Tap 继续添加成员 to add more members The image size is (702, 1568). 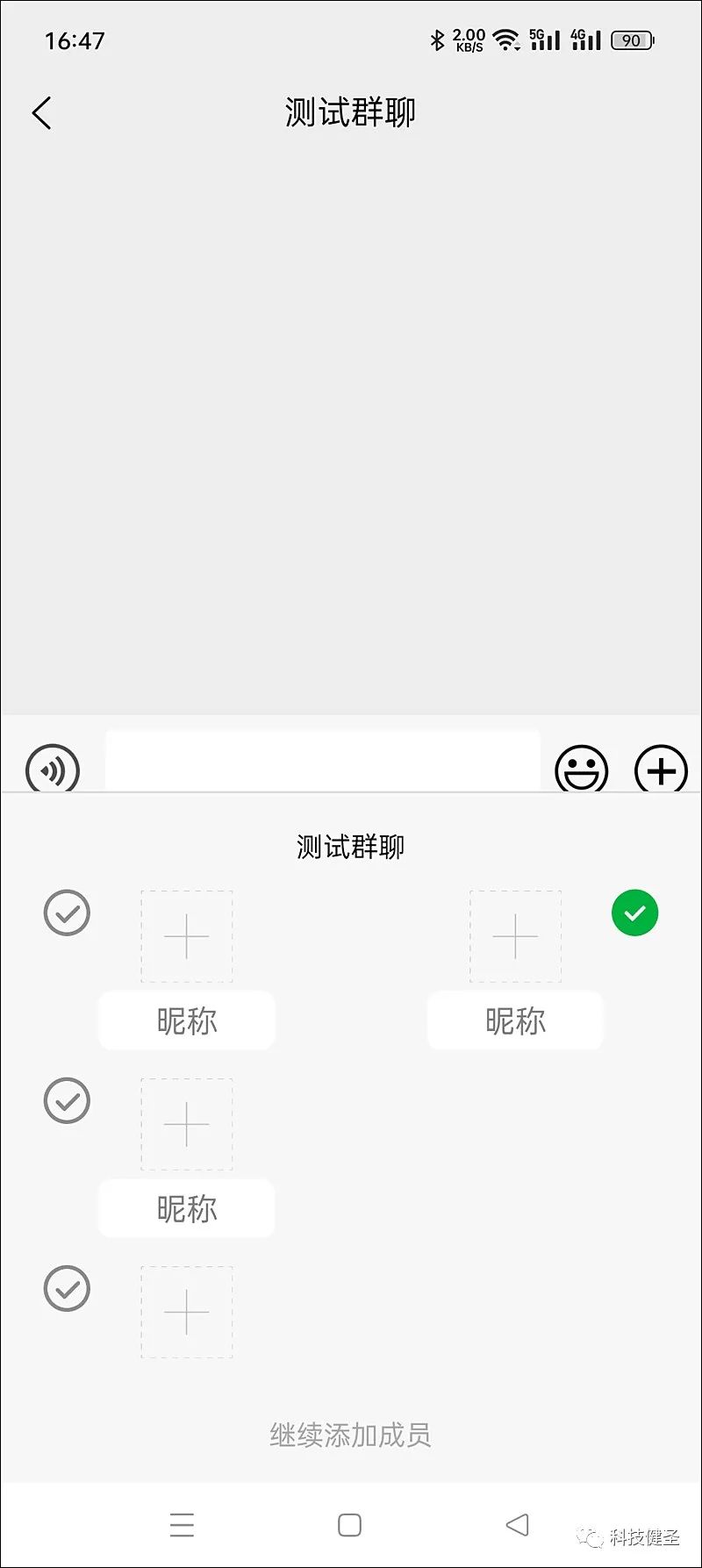pyautogui.click(x=350, y=1436)
